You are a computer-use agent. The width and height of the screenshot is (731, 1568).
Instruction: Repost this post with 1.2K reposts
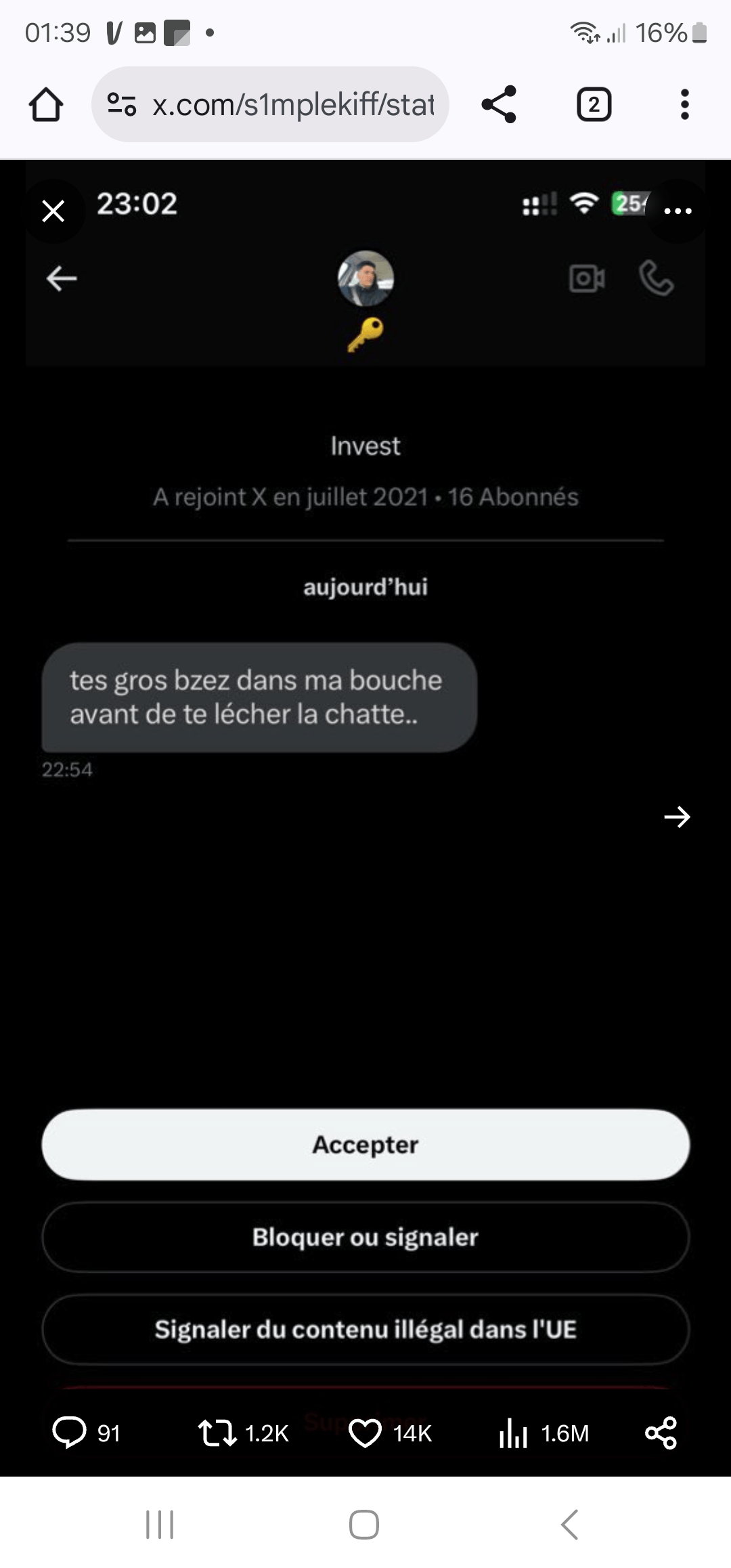point(217,1433)
